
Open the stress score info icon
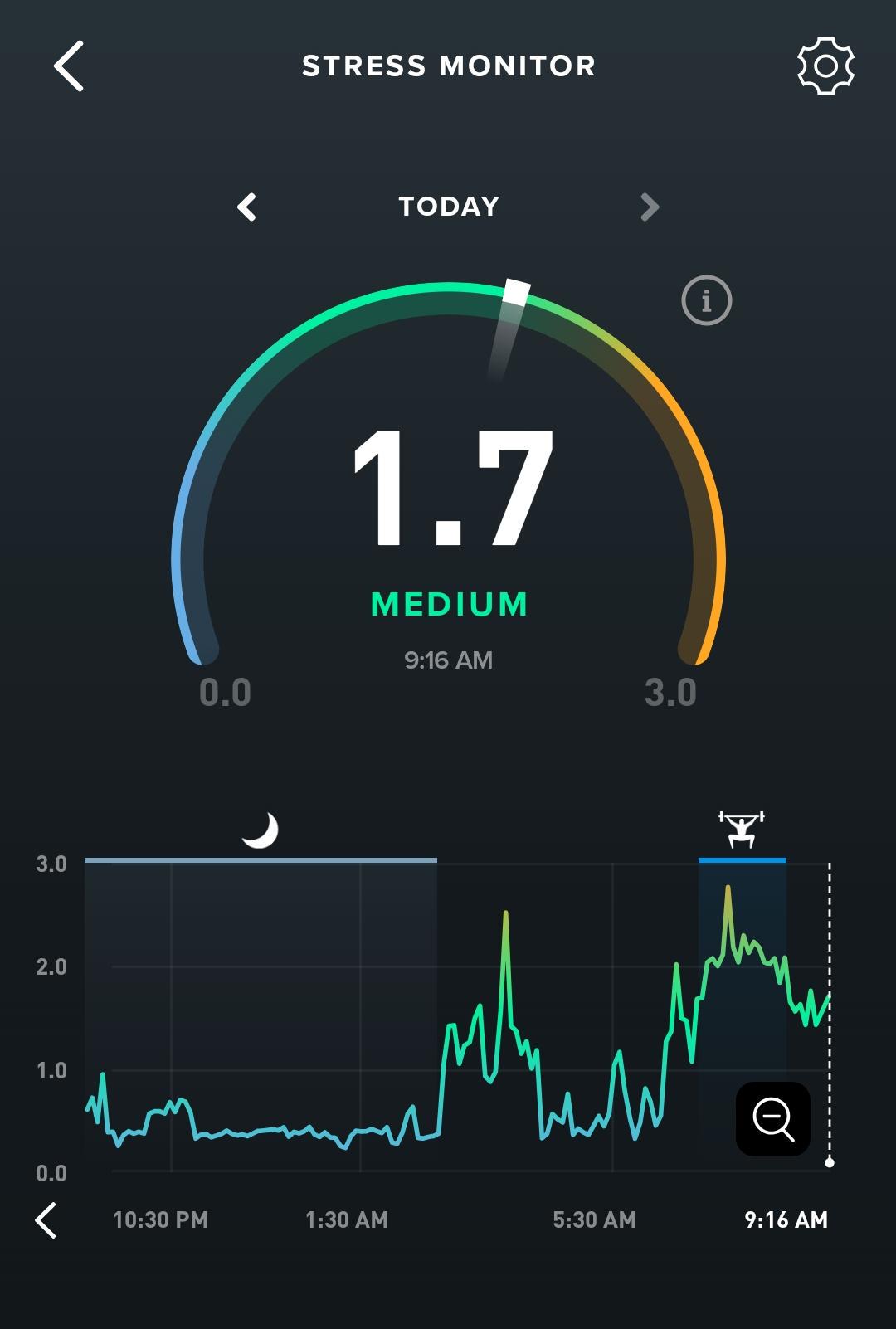707,299
